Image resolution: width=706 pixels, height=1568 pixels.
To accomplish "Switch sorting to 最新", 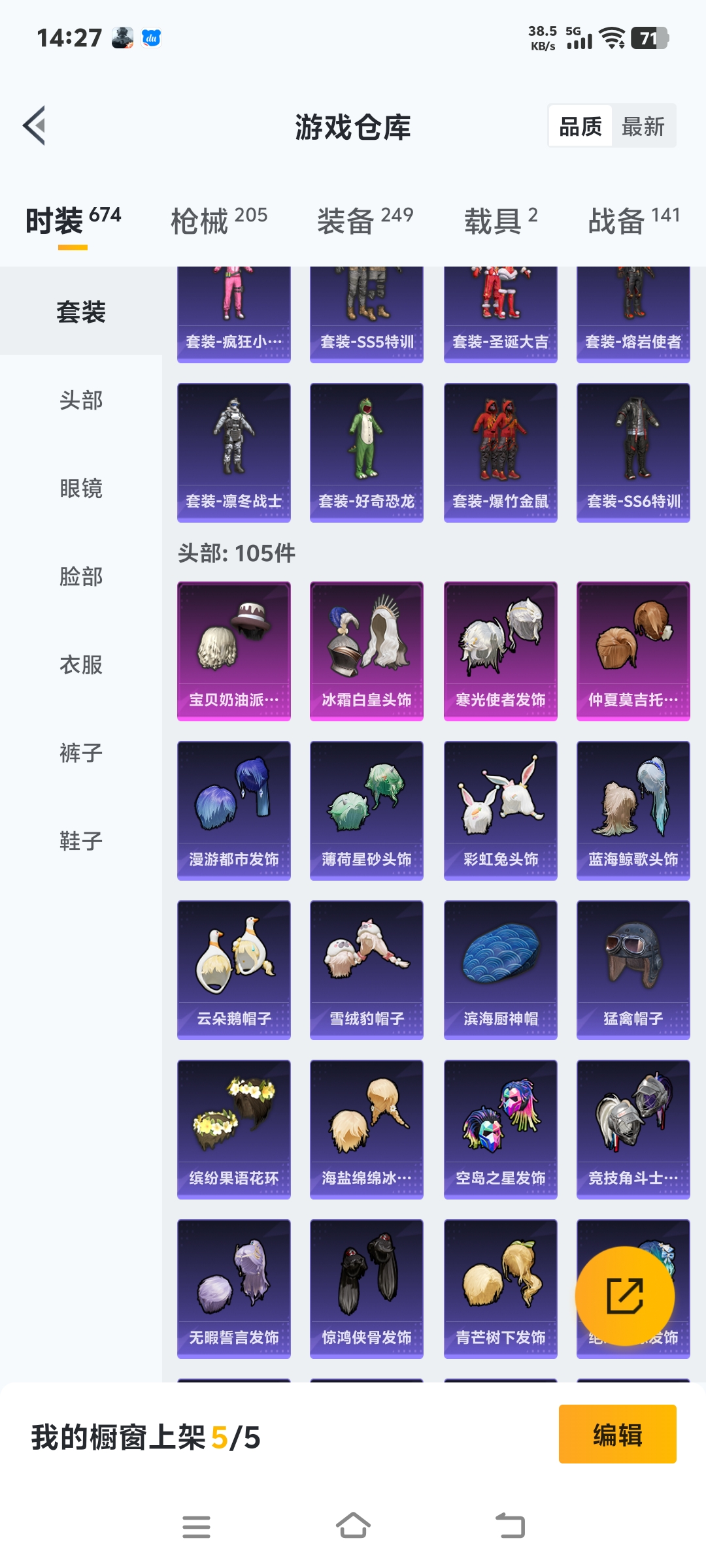I will click(x=643, y=125).
